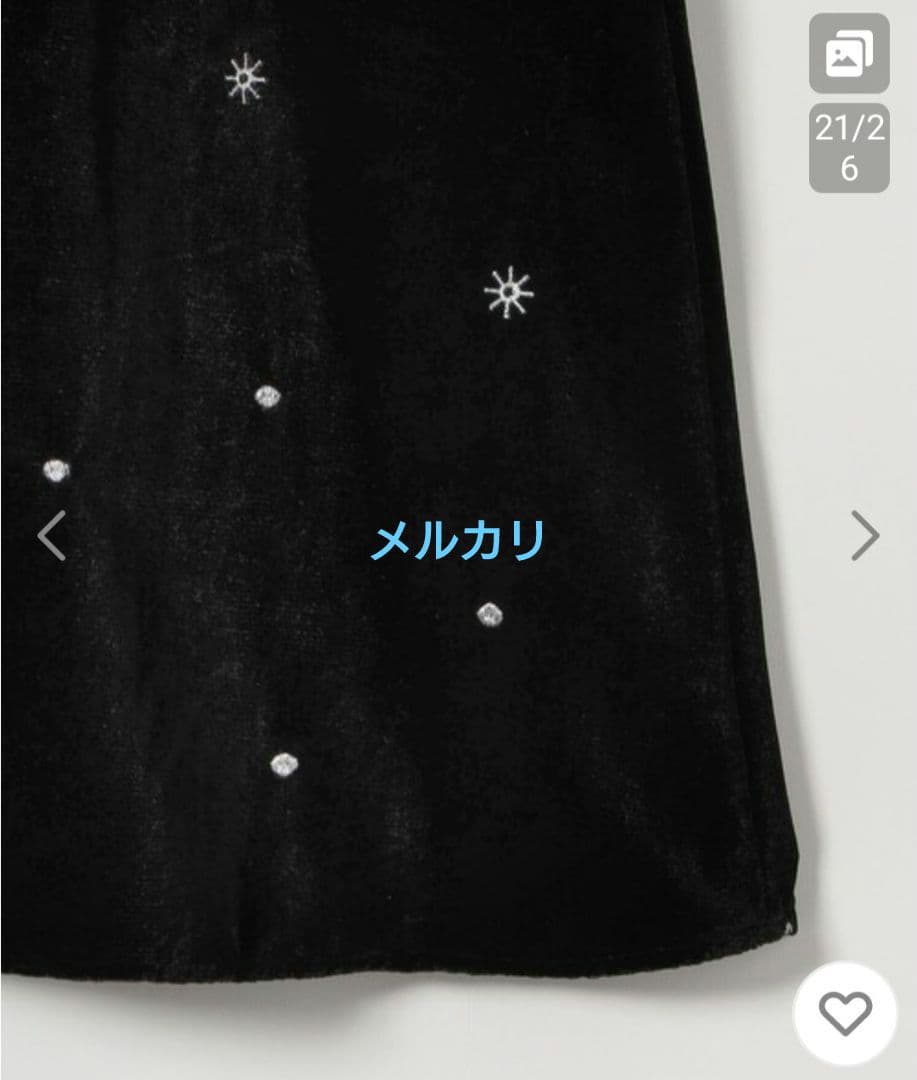Click the product photo to enlarge

point(400,500)
